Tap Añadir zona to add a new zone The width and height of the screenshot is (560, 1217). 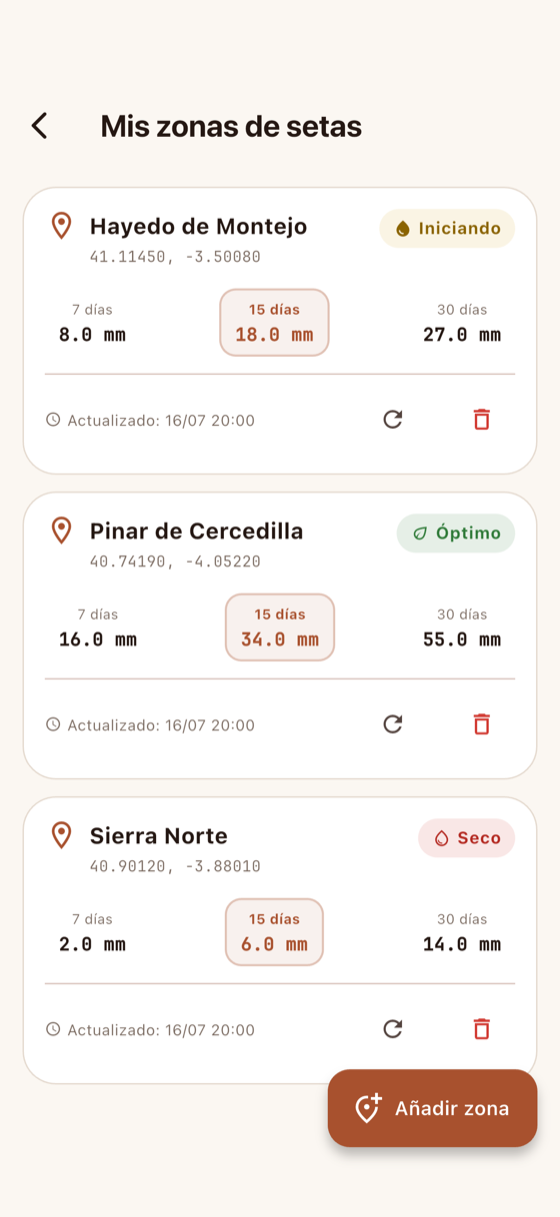[432, 1108]
